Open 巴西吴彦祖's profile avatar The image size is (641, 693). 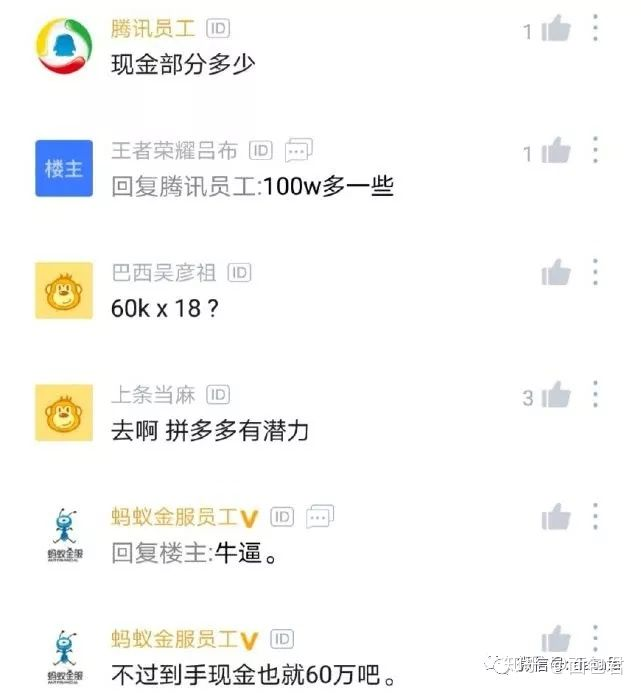(x=64, y=290)
